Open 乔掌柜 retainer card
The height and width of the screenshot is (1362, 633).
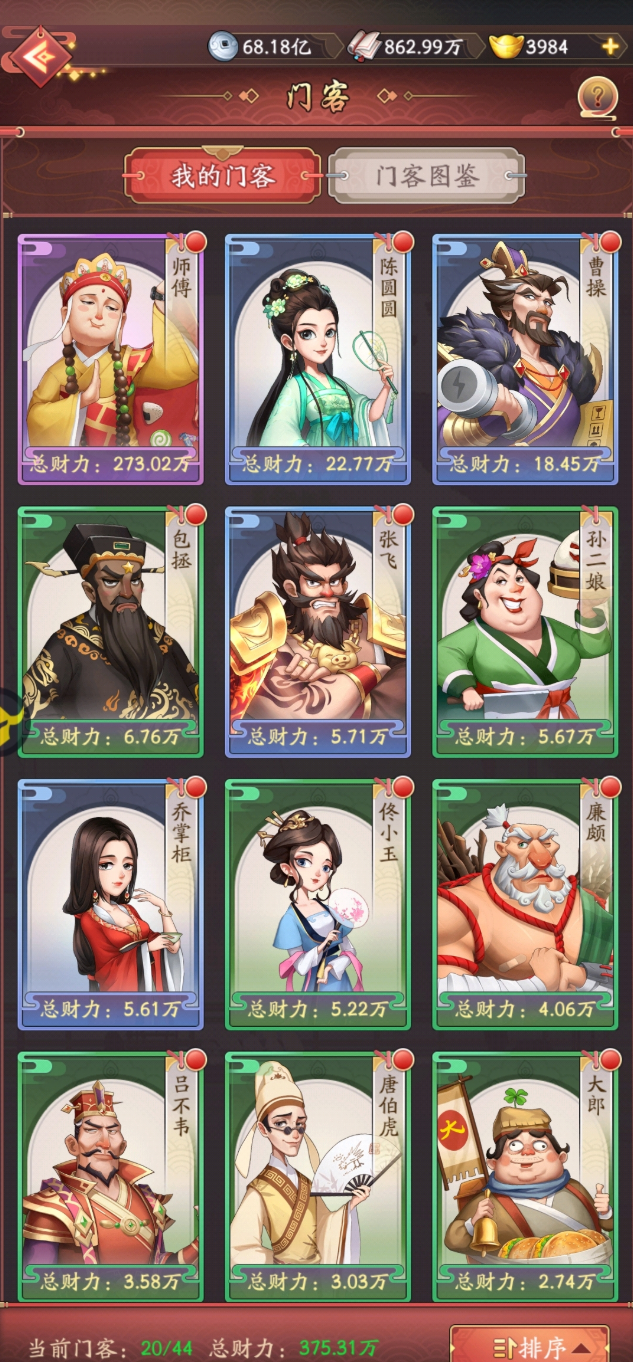(110, 903)
